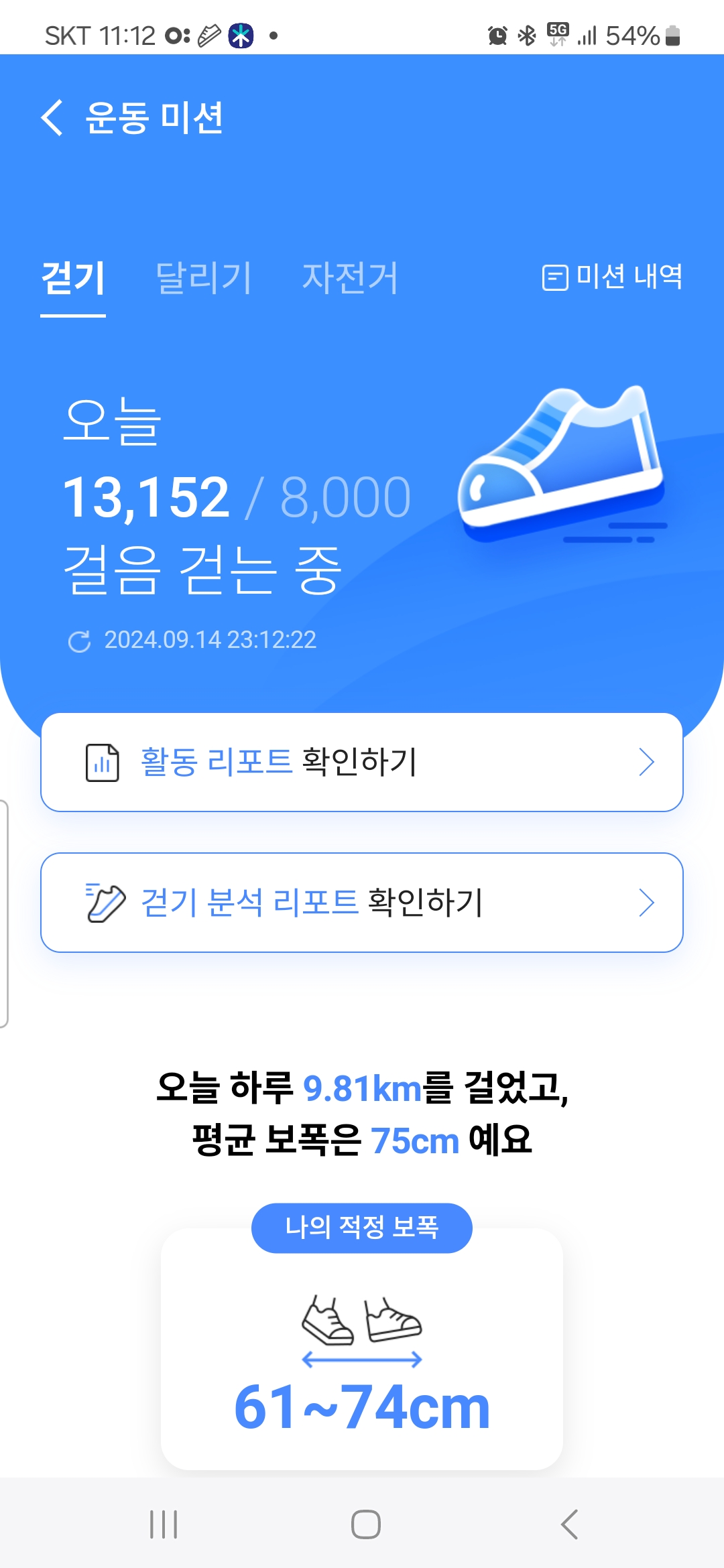Refresh the step count timestamp
This screenshot has width=724, height=1568.
(80, 641)
